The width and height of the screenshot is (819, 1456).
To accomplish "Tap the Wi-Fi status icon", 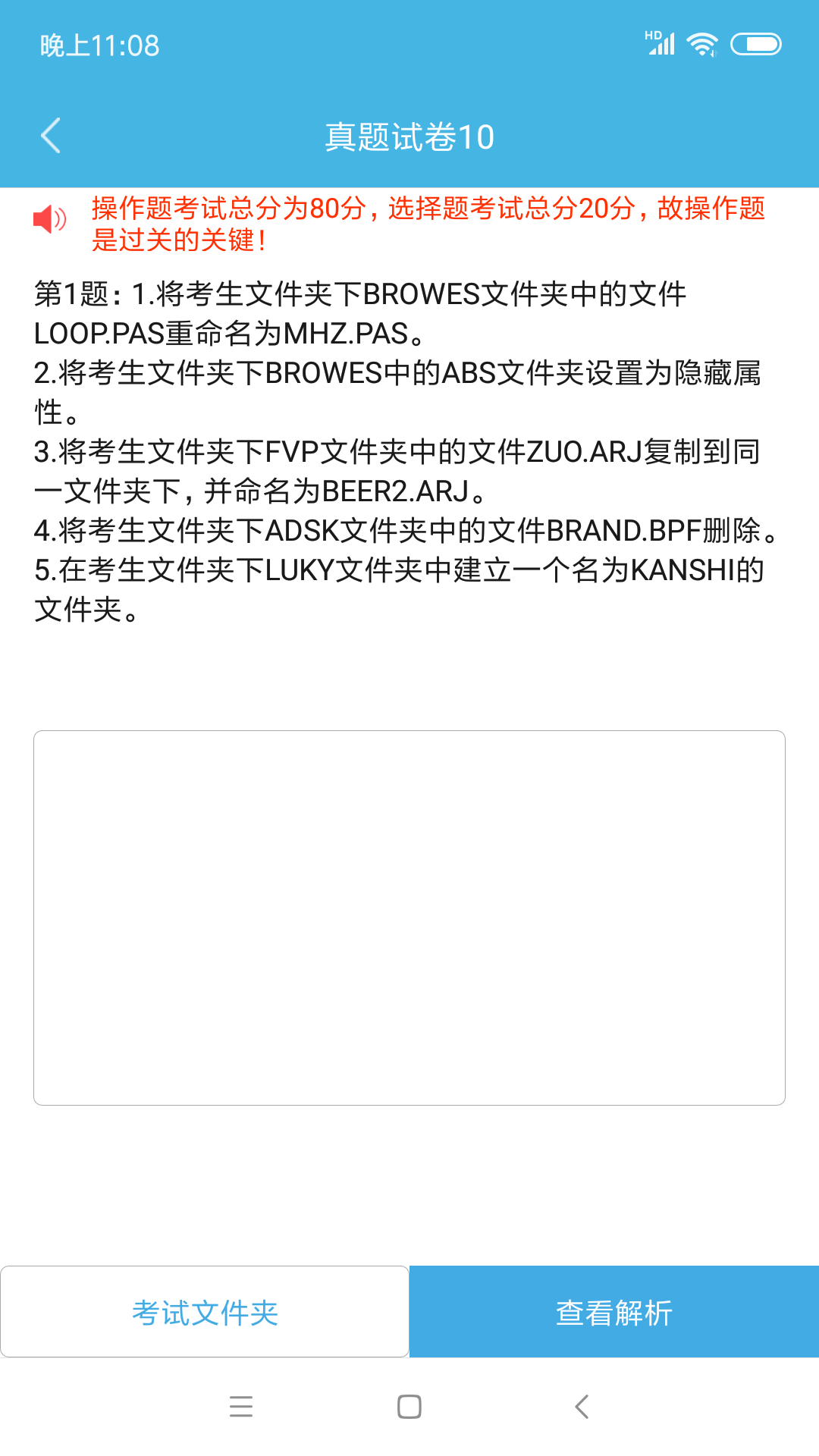I will 702,44.
